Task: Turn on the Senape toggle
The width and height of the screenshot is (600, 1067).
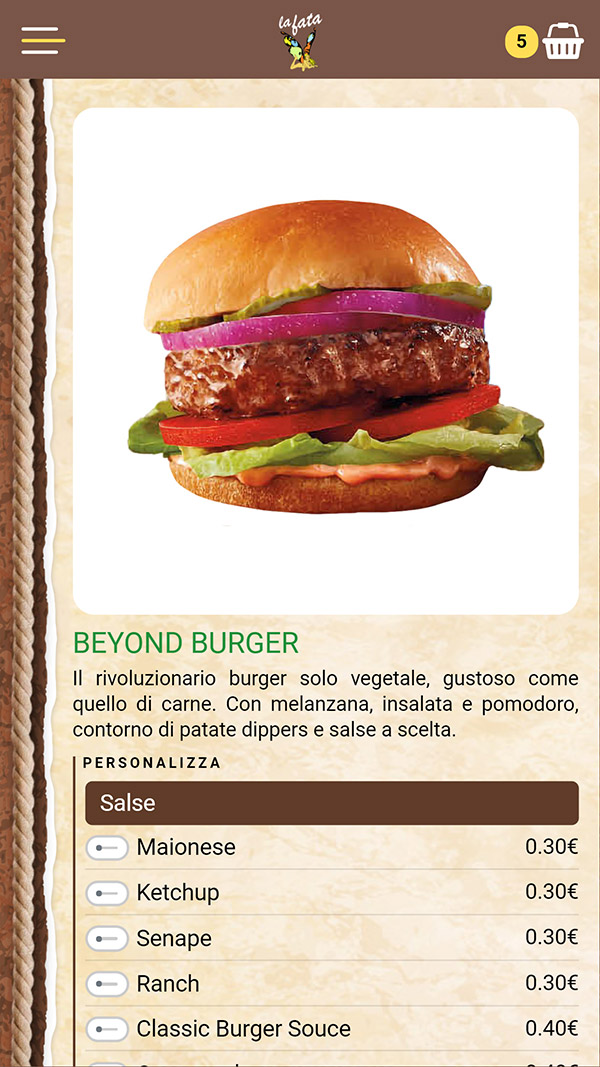Action: click(107, 938)
